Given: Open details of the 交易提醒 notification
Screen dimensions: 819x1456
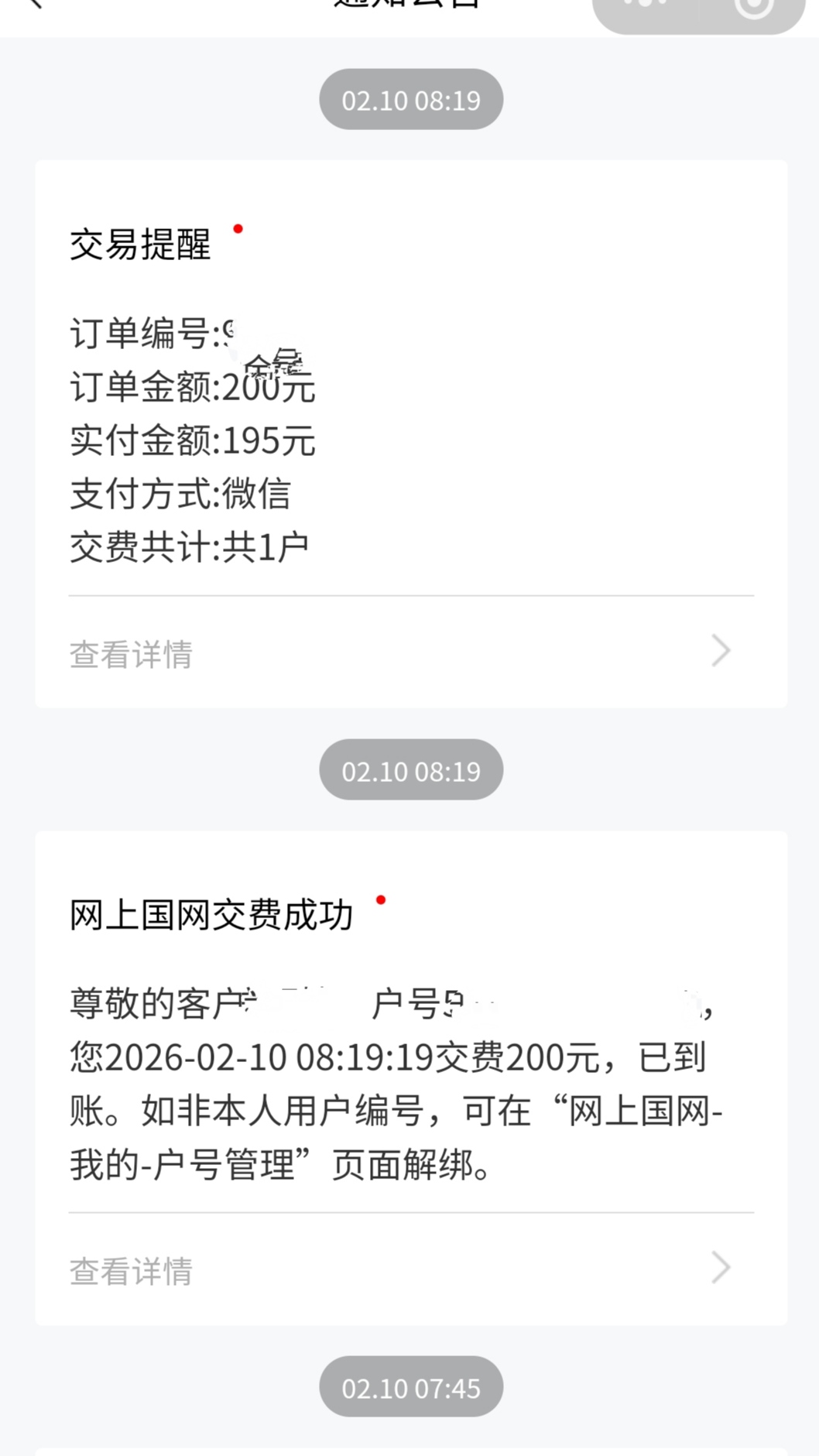Looking at the screenshot, I should pos(410,653).
